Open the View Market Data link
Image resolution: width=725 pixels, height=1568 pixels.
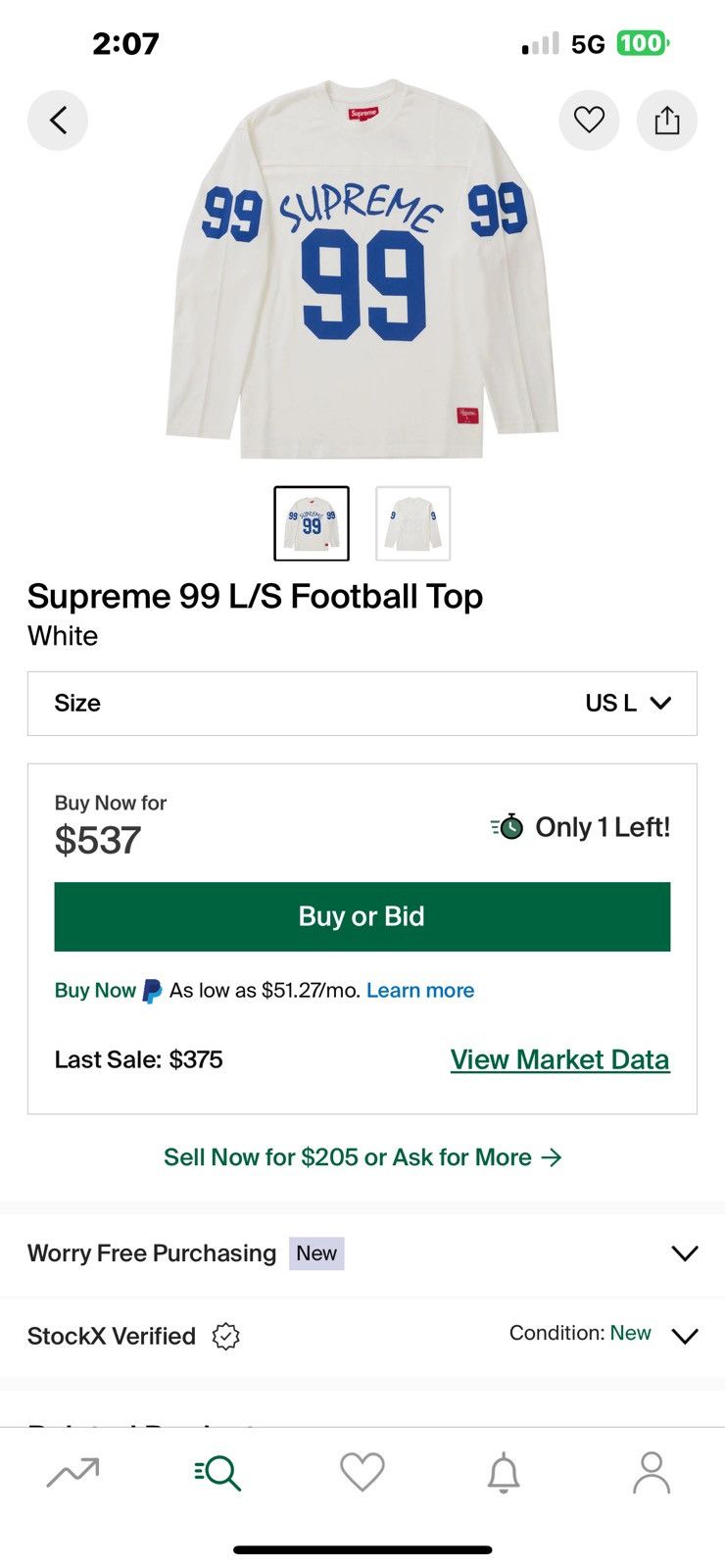[x=559, y=1059]
